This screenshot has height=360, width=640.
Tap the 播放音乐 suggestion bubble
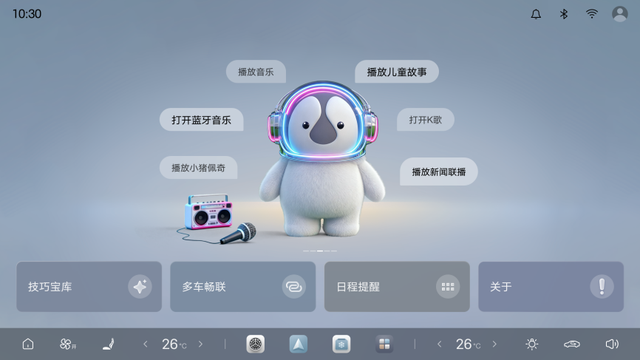pos(256,72)
